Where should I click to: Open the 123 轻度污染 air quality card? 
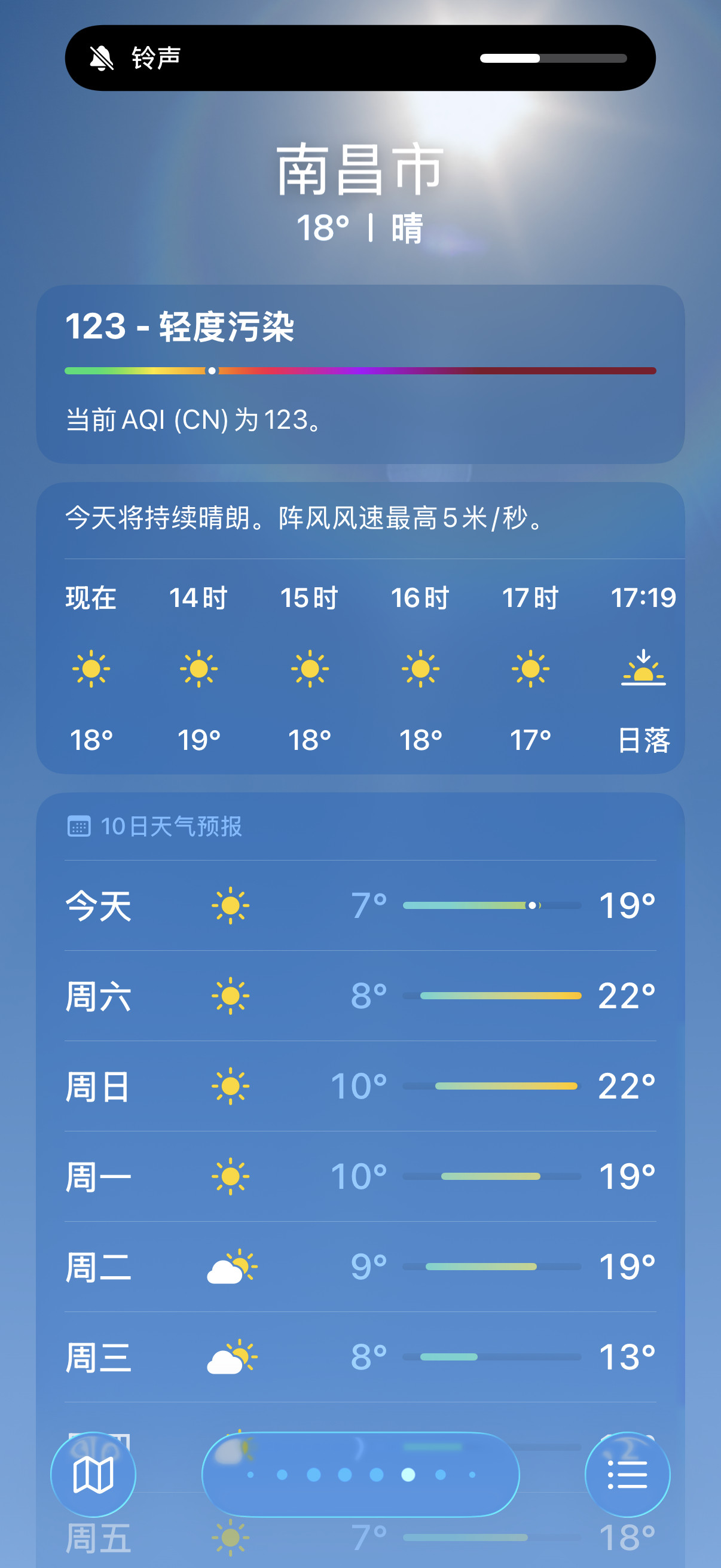[x=360, y=371]
